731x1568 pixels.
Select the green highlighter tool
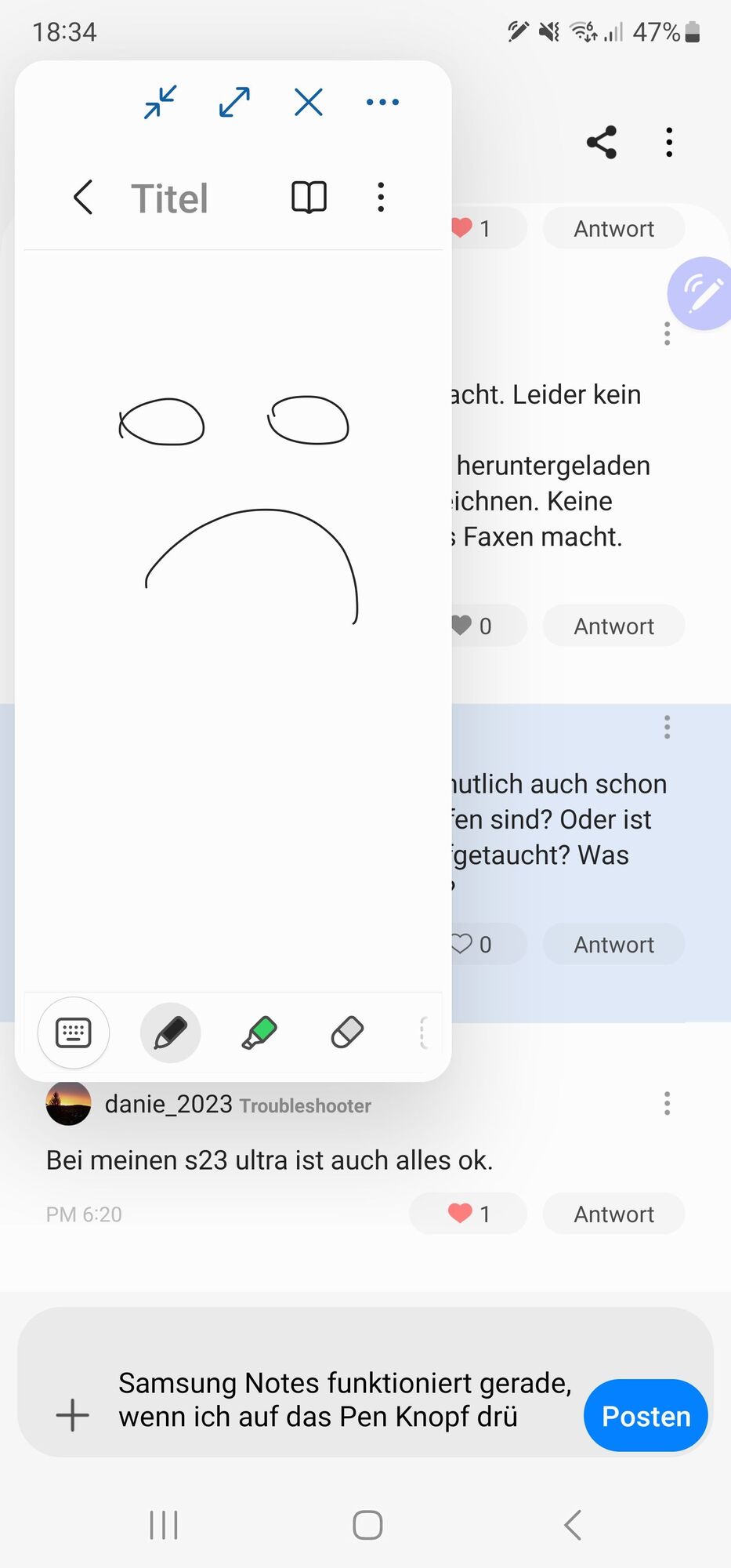pyautogui.click(x=259, y=1033)
